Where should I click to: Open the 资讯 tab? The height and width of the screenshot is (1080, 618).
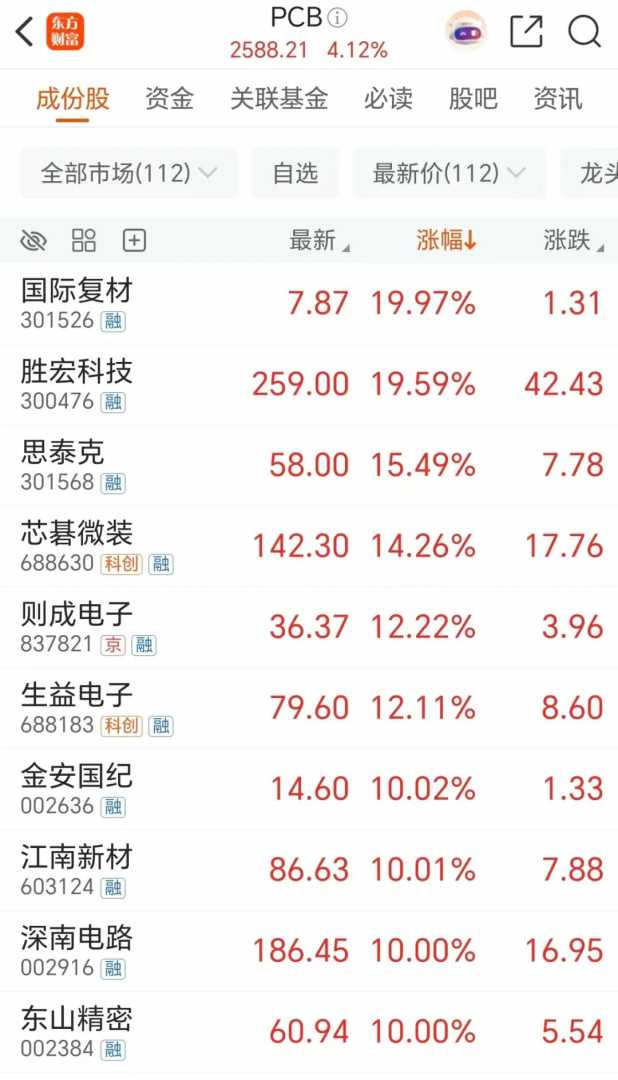[x=558, y=98]
